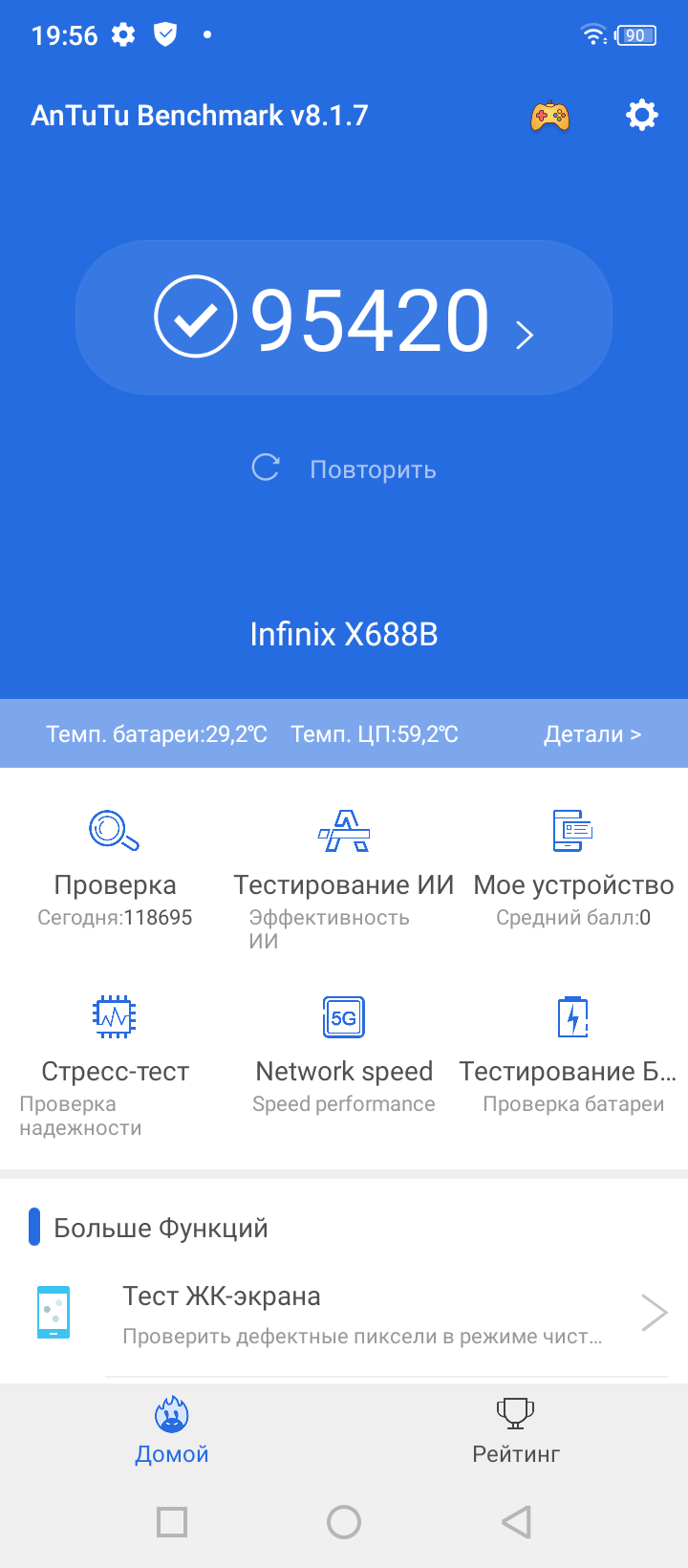Switch to the Рейтинг tab
Screen dimensions: 688x1568
click(516, 1430)
